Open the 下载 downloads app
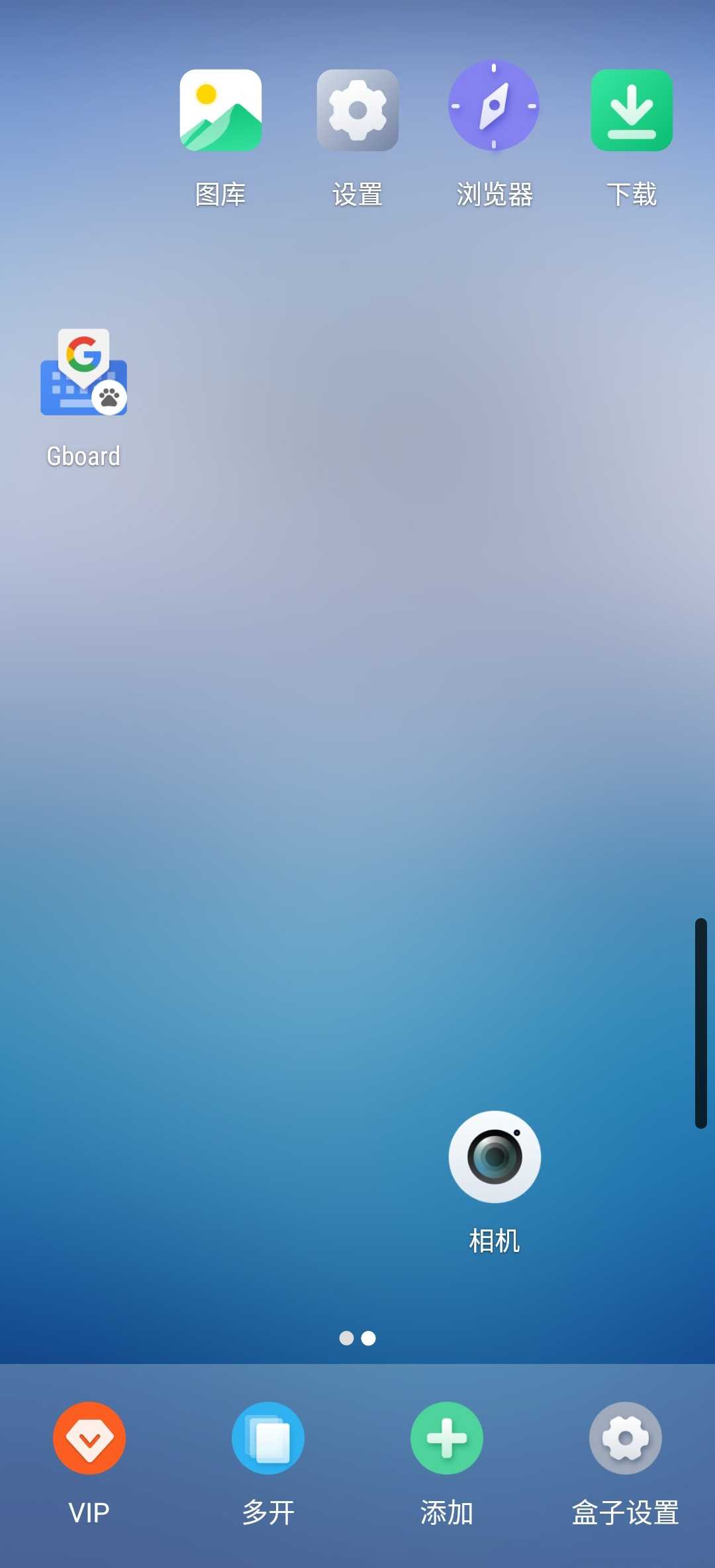Screen dimensions: 715x1568 click(632, 111)
